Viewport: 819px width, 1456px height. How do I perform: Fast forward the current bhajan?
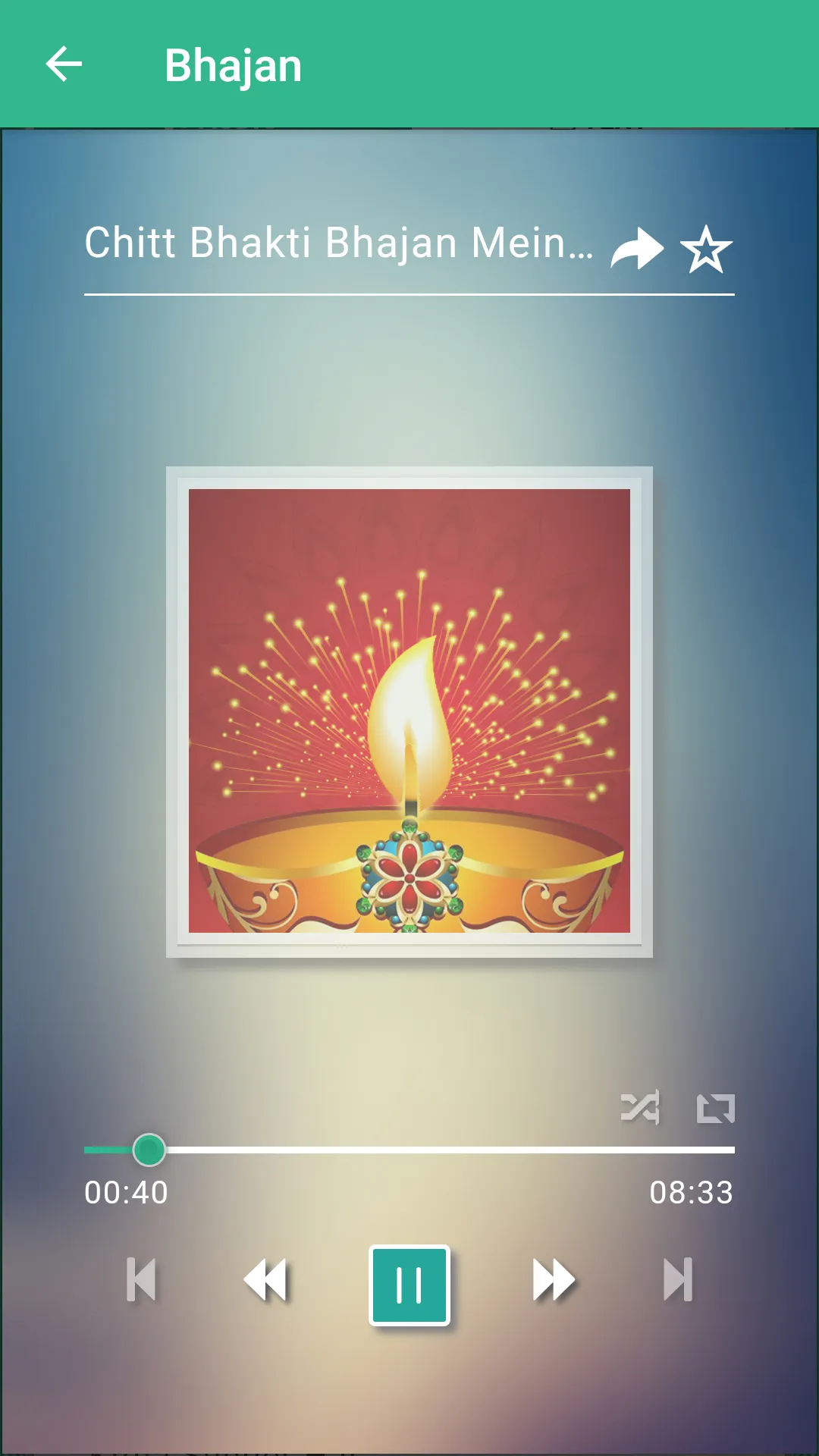[554, 1279]
